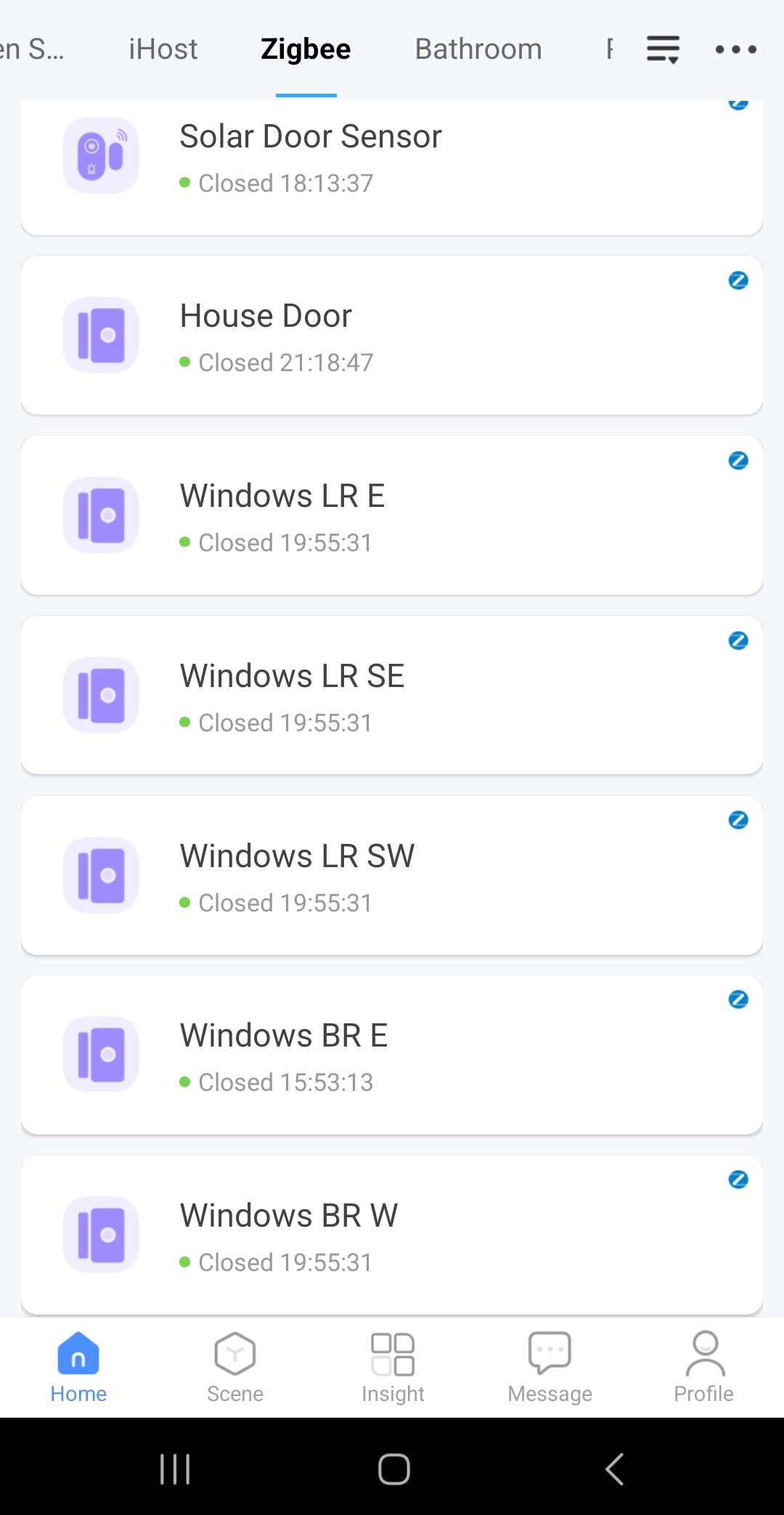784x1515 pixels.
Task: Open the three-dot overflow menu
Action: pos(736,49)
